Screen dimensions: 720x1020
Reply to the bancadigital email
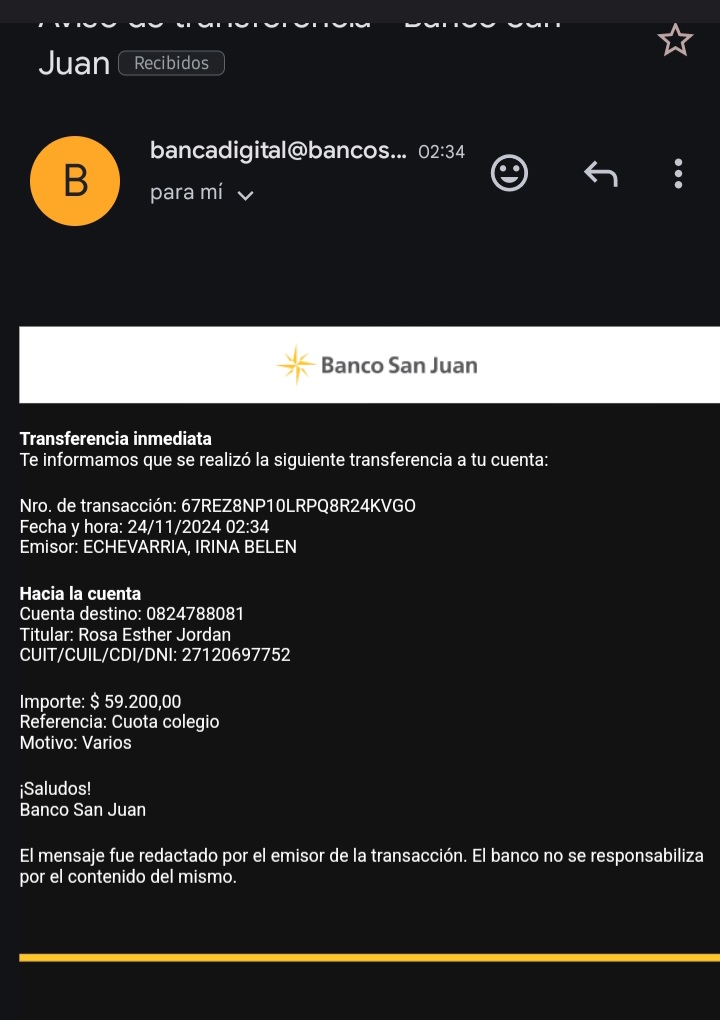[x=600, y=175]
